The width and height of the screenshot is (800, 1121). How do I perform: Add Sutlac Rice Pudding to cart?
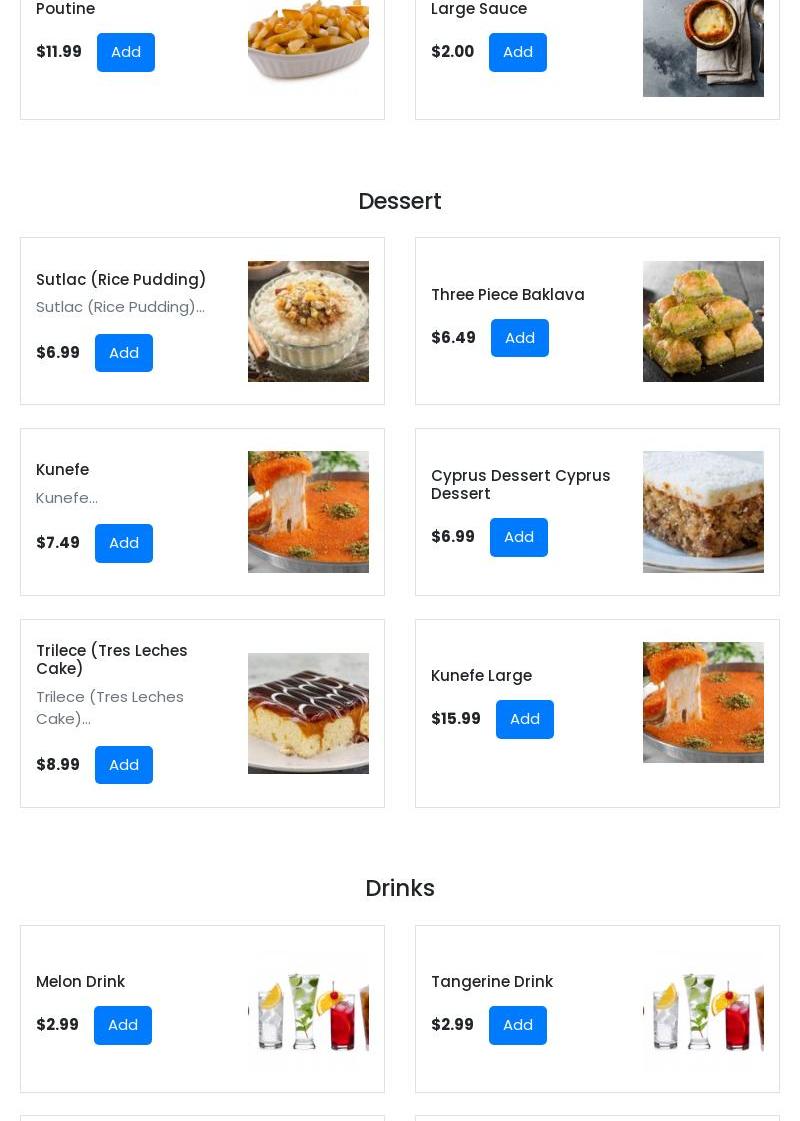pos(123,353)
